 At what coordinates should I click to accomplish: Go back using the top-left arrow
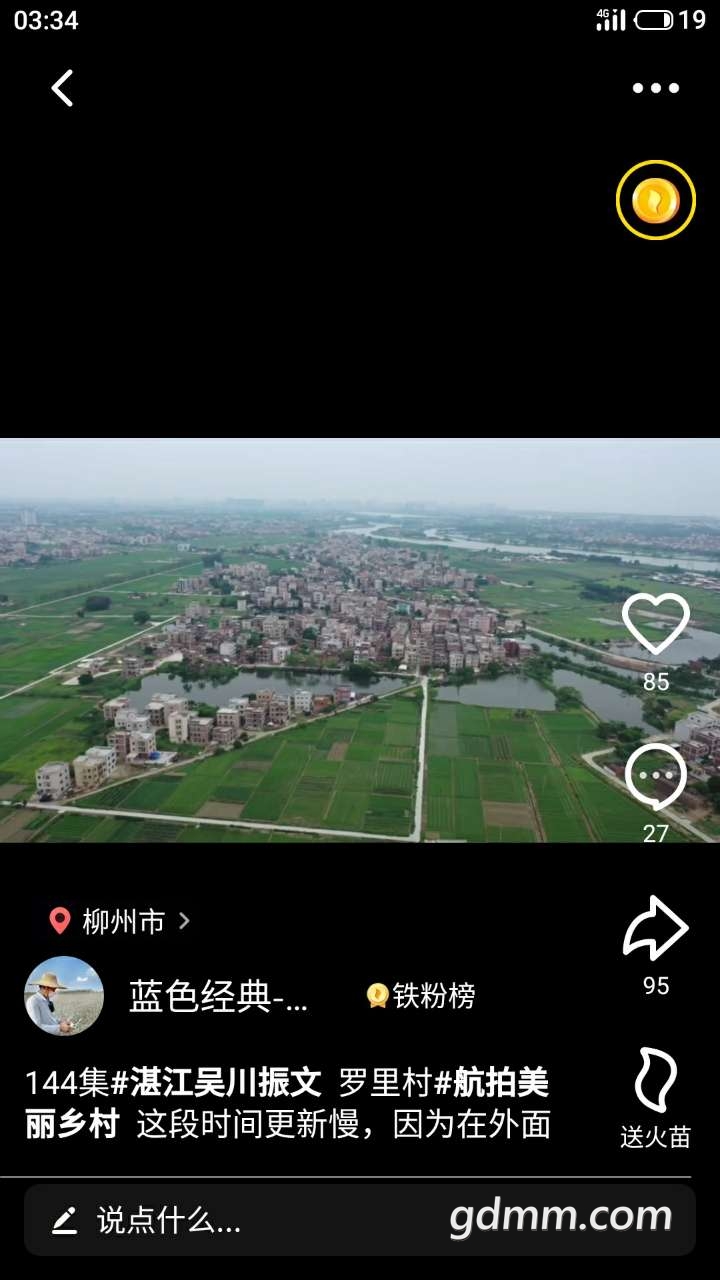[62, 88]
